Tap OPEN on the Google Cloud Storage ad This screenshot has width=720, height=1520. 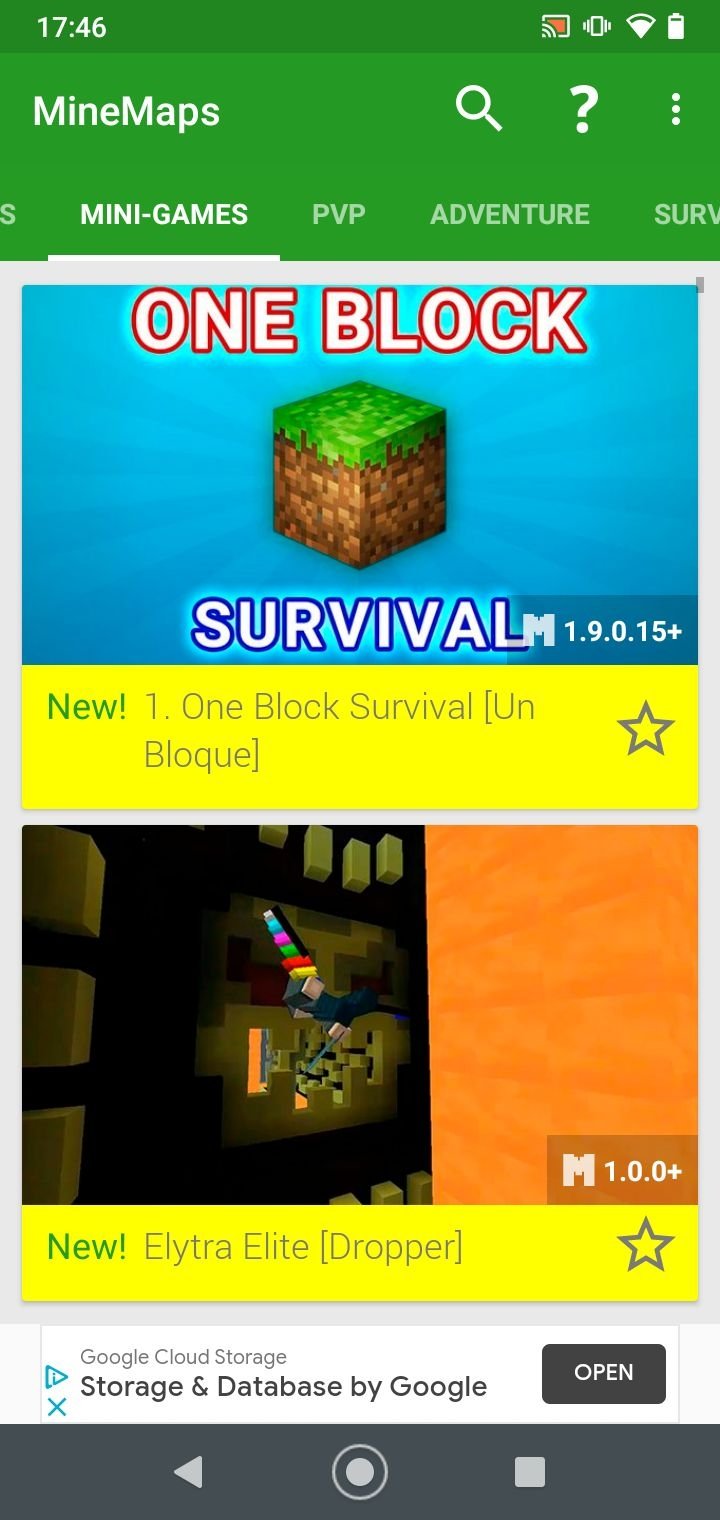click(x=604, y=1373)
